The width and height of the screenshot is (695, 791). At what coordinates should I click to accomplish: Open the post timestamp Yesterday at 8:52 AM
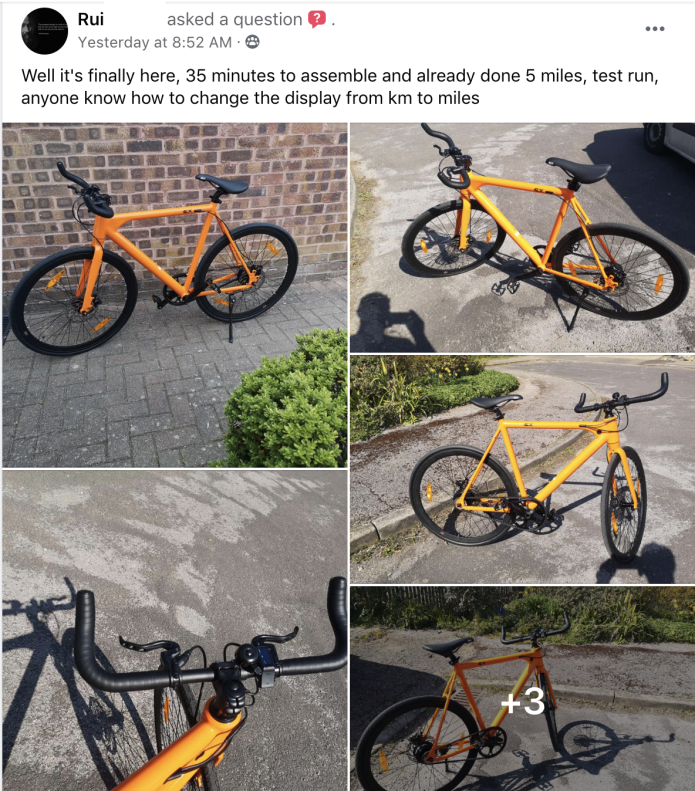[x=155, y=42]
